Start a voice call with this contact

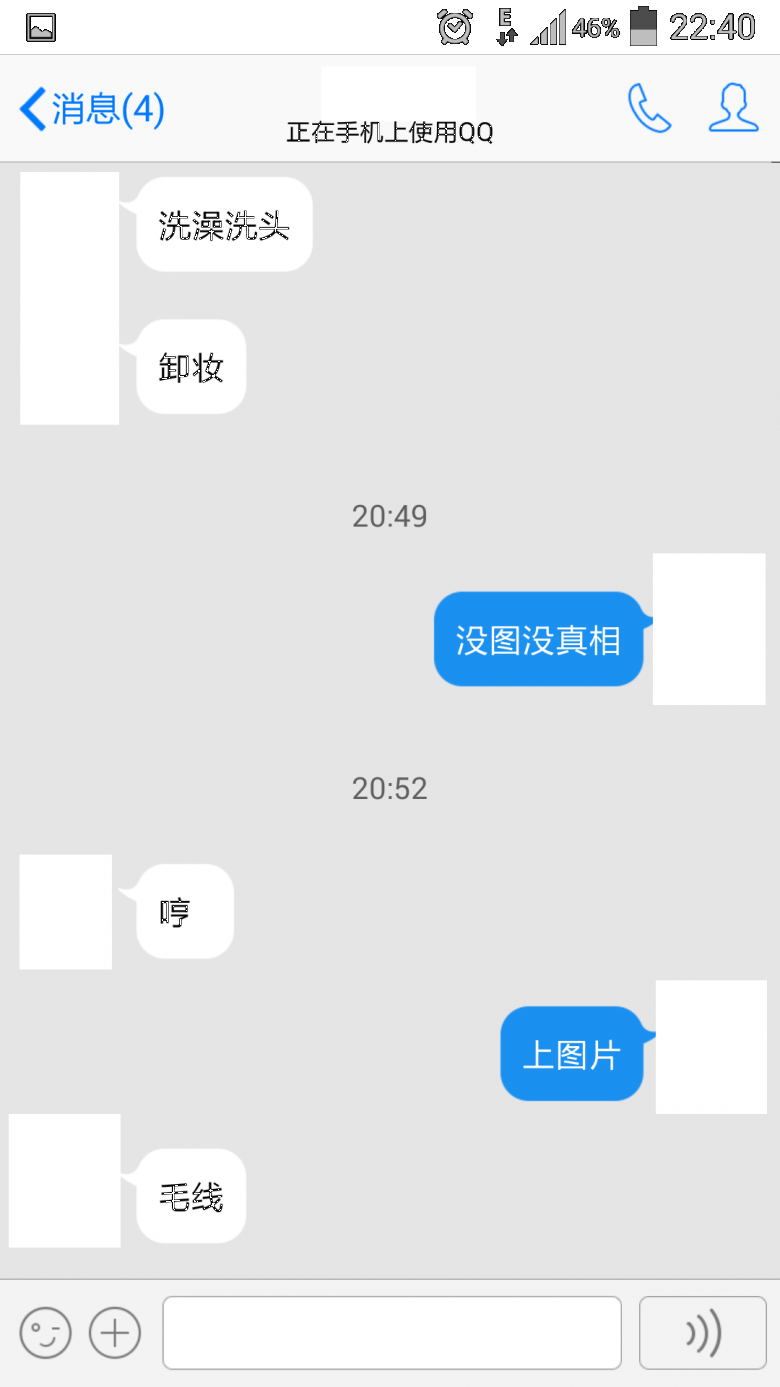(649, 108)
